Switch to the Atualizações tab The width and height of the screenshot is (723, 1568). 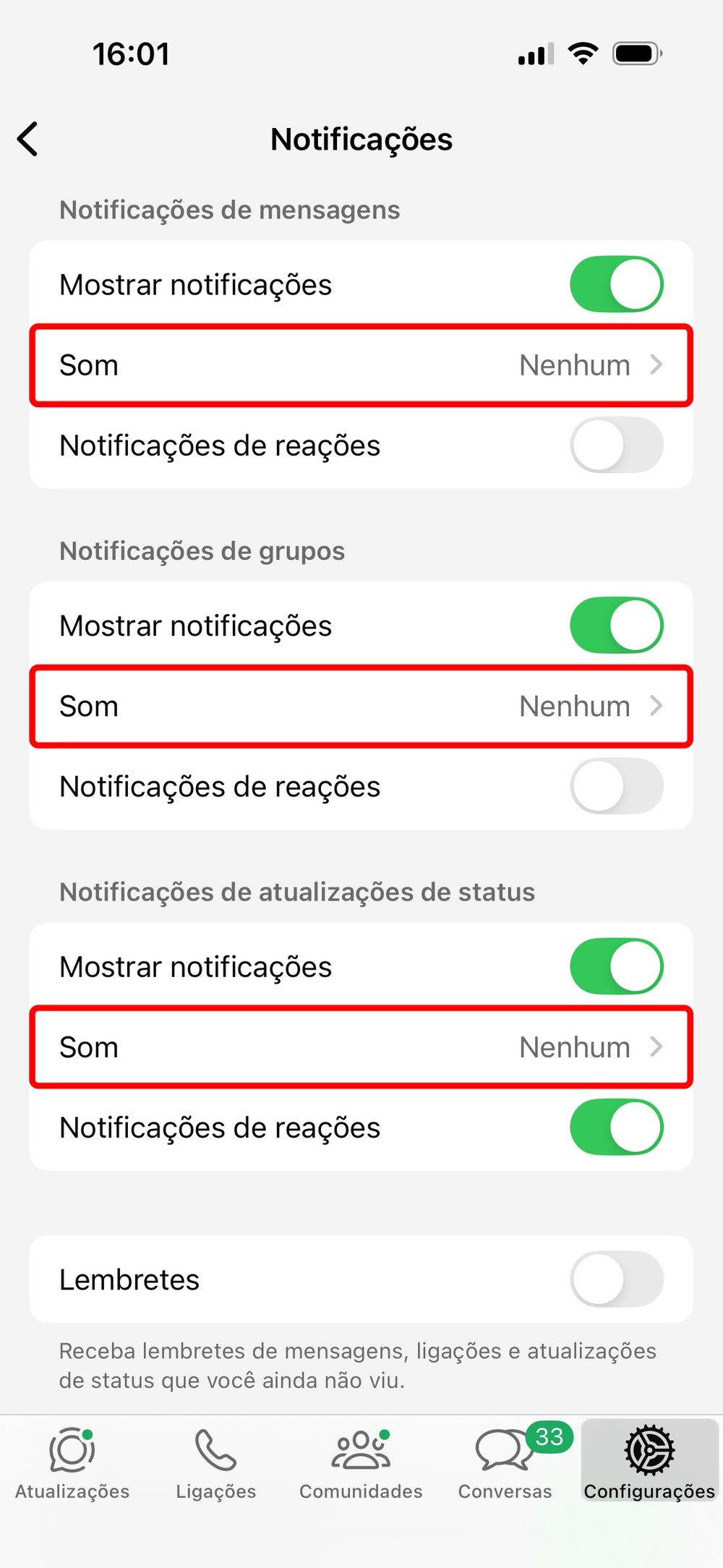(72, 1462)
